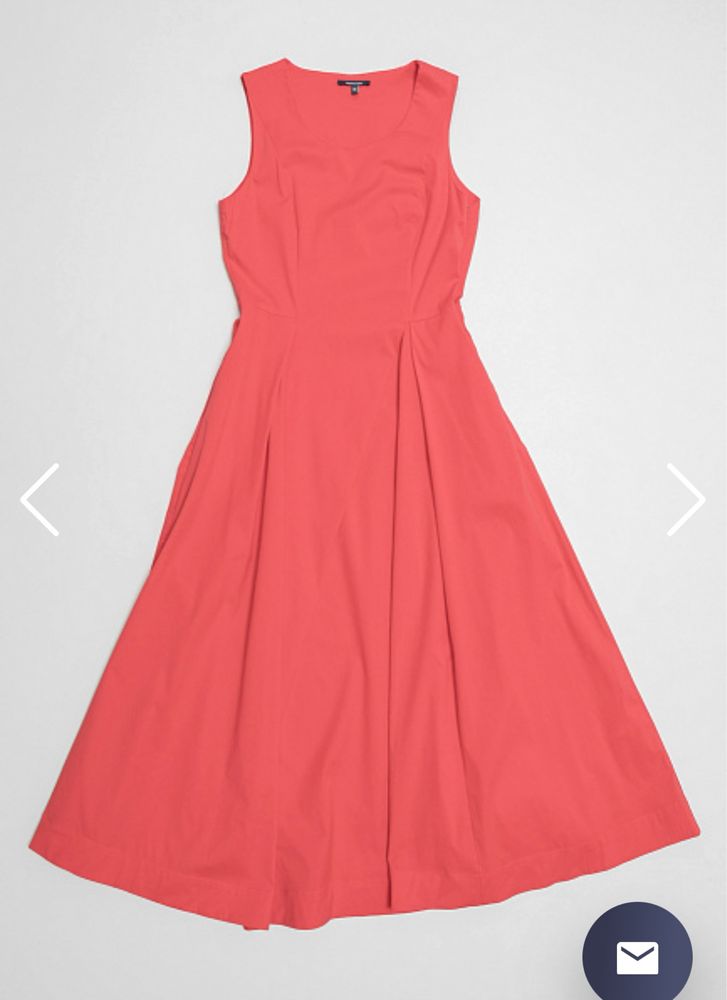Open the mail contact button

[x=638, y=955]
